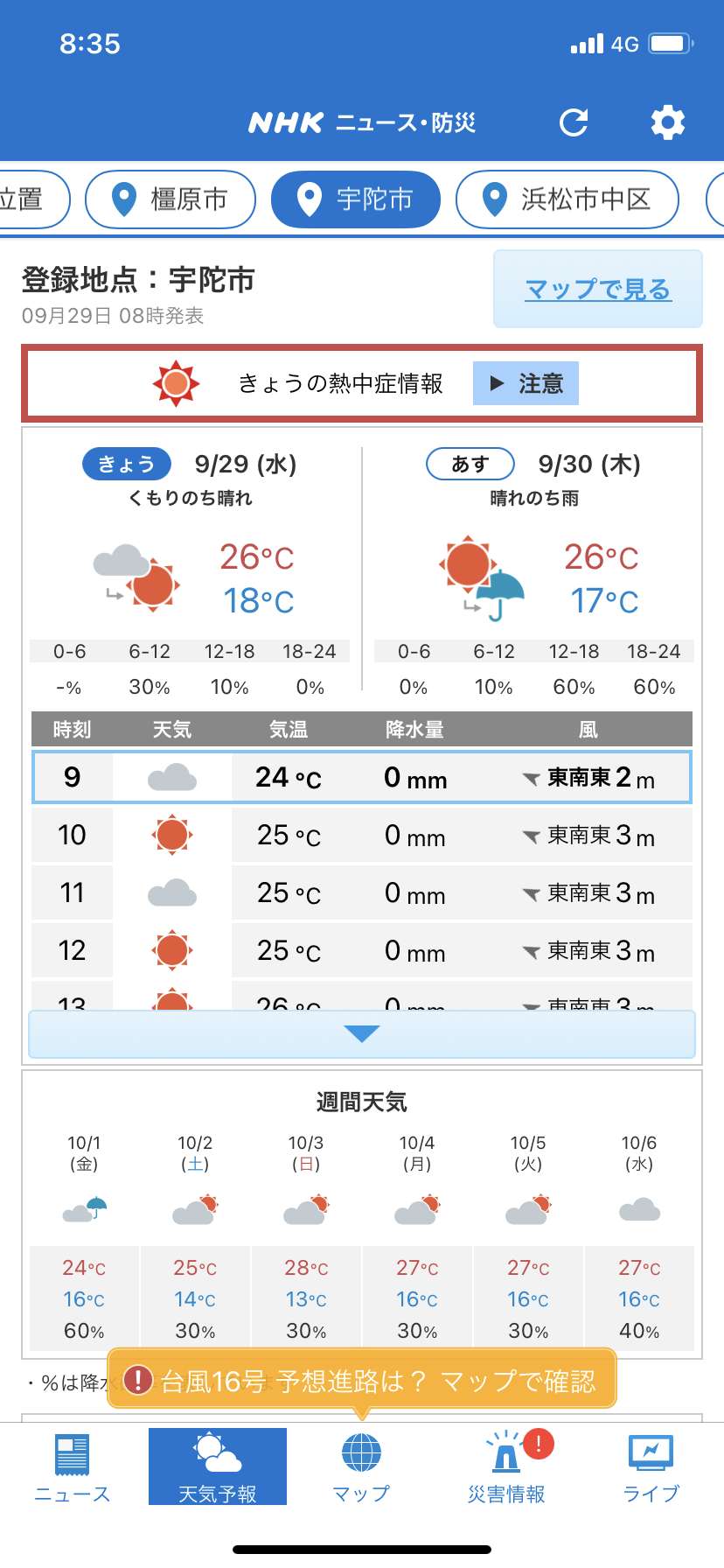
Task: View today's heatstroke info 注意 button
Action: (526, 383)
